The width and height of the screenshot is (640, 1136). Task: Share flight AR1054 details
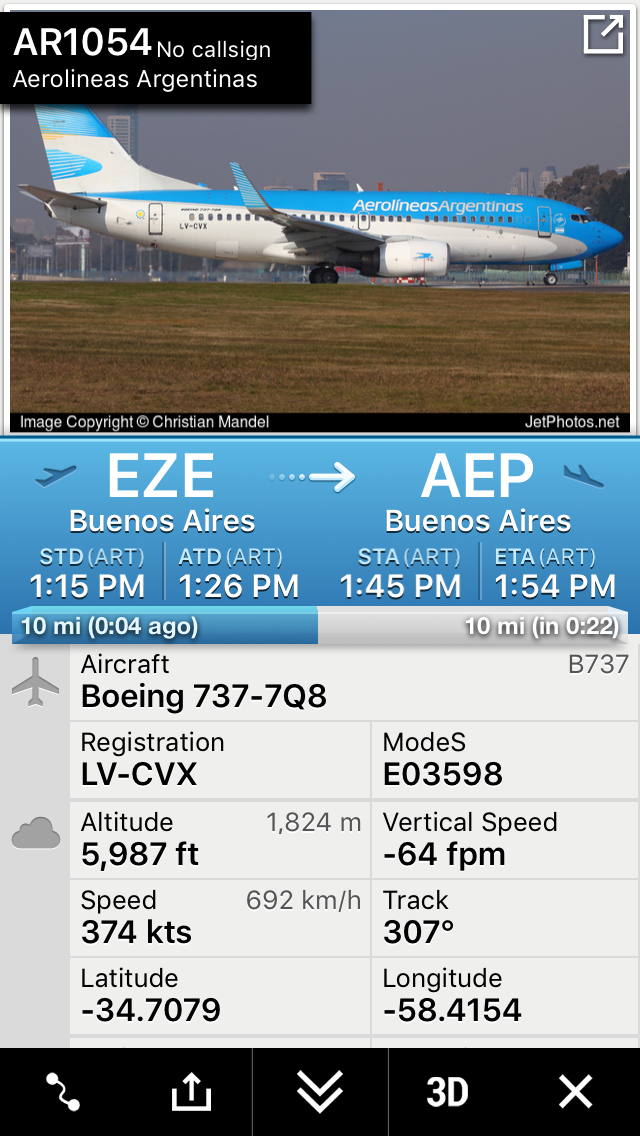(x=191, y=1092)
